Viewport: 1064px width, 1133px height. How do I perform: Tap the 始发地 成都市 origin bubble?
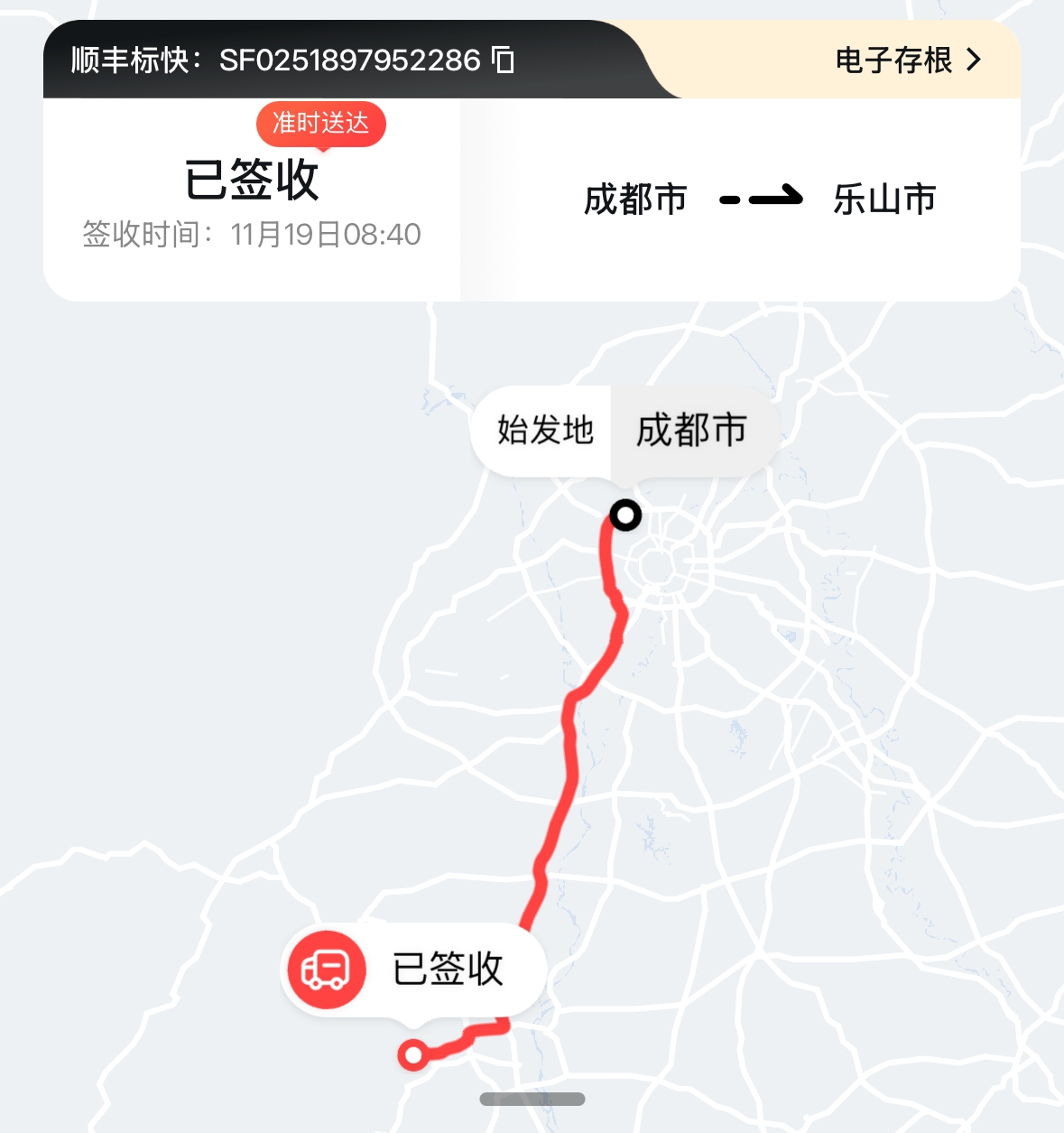[623, 431]
